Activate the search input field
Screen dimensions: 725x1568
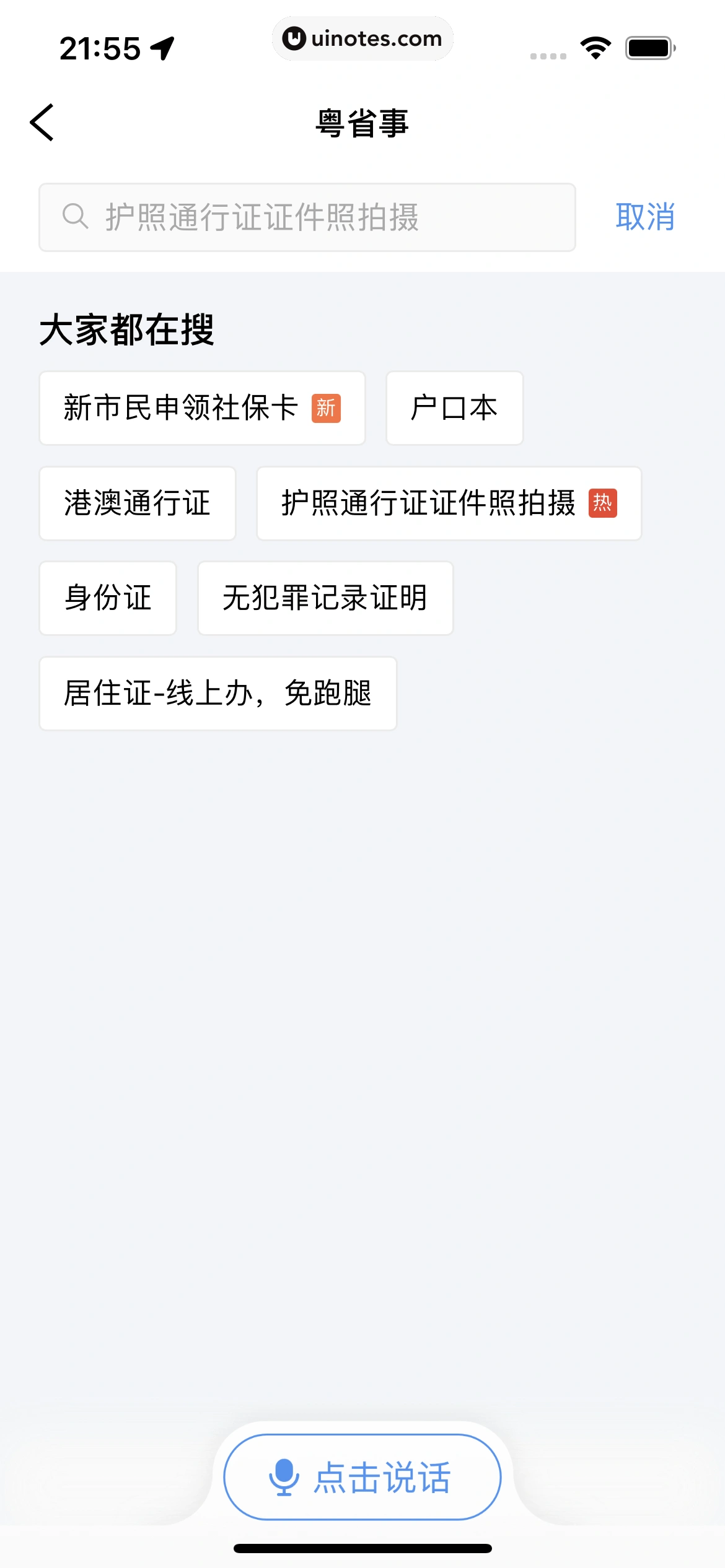pyautogui.click(x=310, y=217)
